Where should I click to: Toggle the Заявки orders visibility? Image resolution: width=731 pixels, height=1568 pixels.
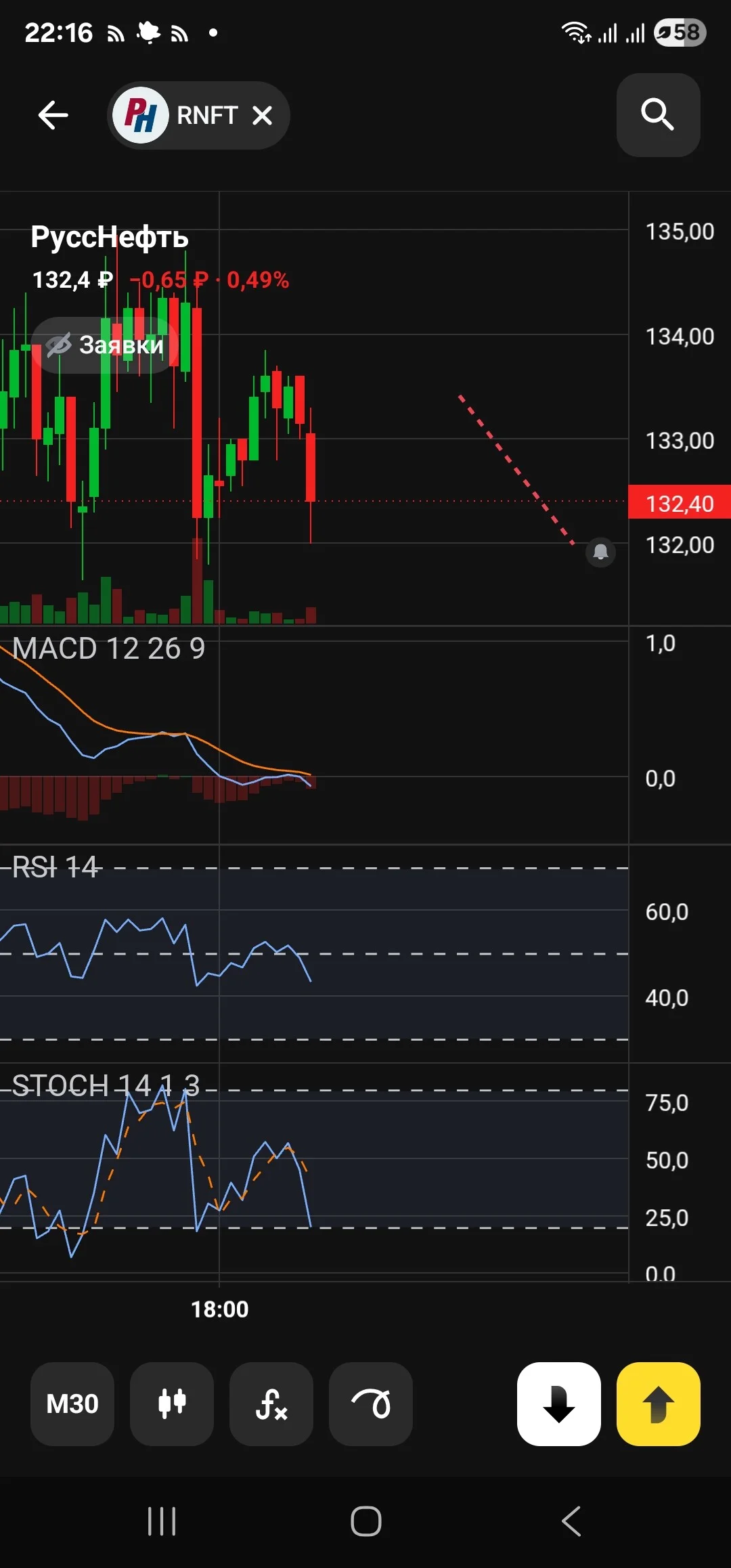pyautogui.click(x=105, y=345)
